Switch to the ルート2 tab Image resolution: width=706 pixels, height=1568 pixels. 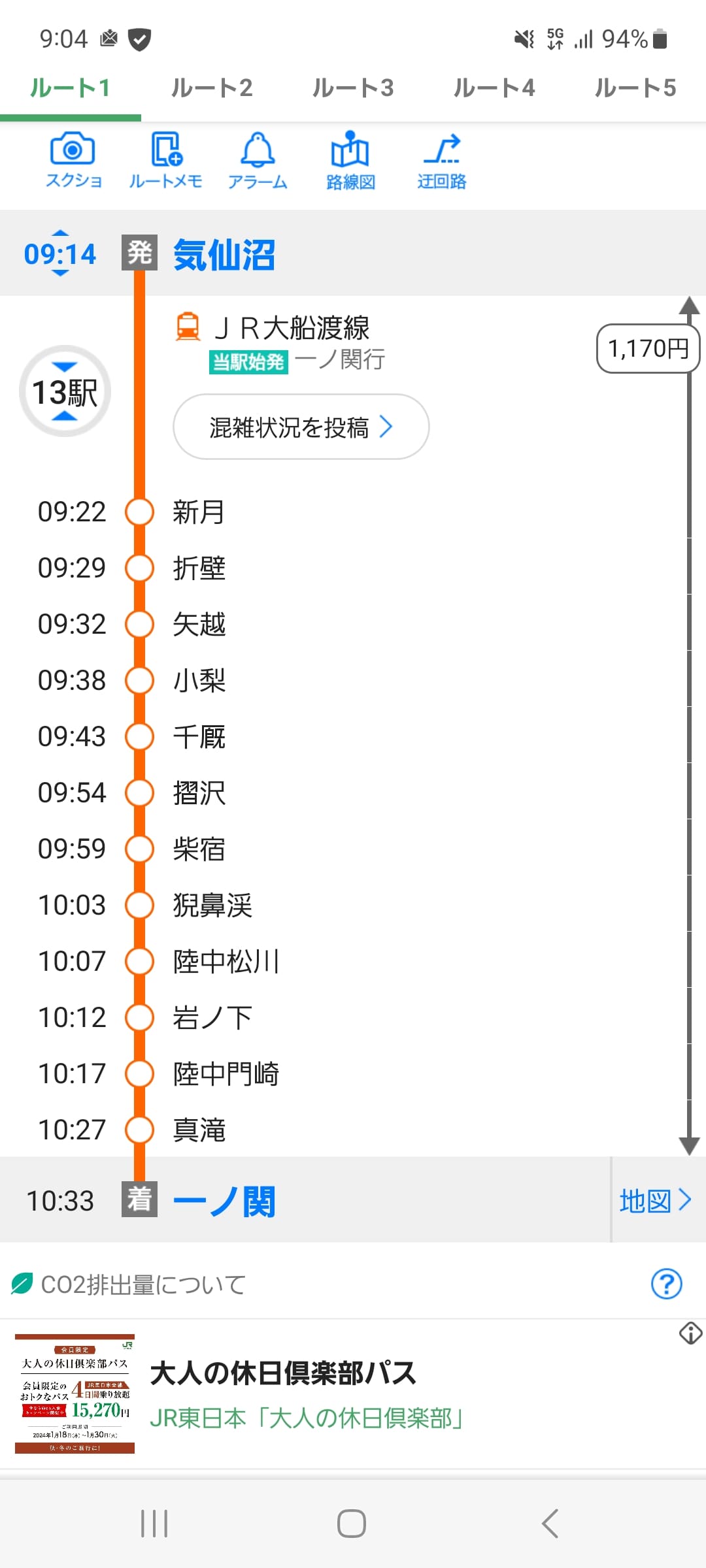point(211,88)
